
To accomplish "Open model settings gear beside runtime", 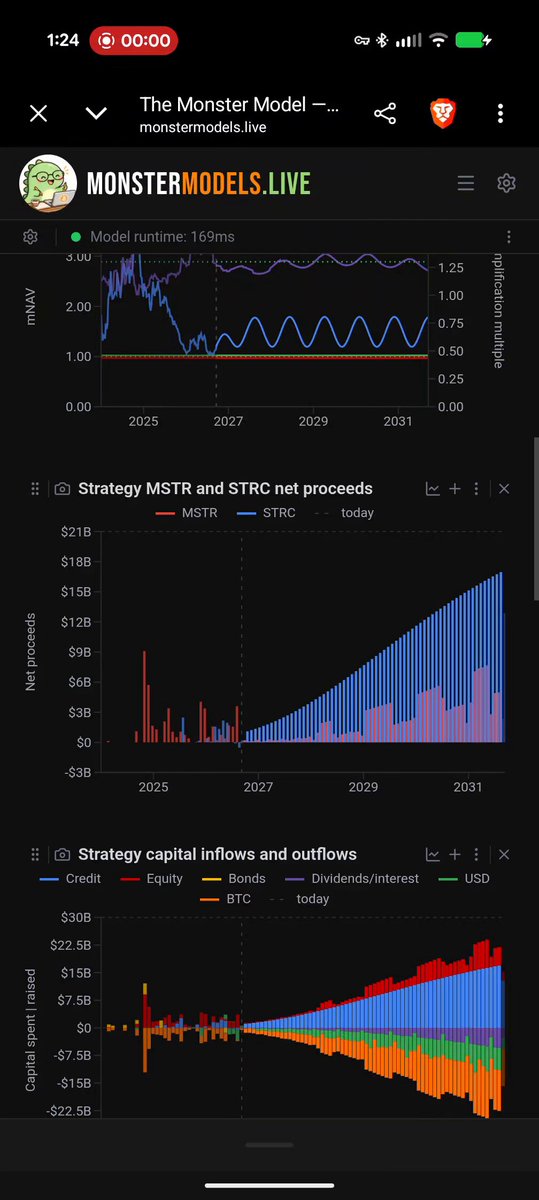I will (30, 237).
